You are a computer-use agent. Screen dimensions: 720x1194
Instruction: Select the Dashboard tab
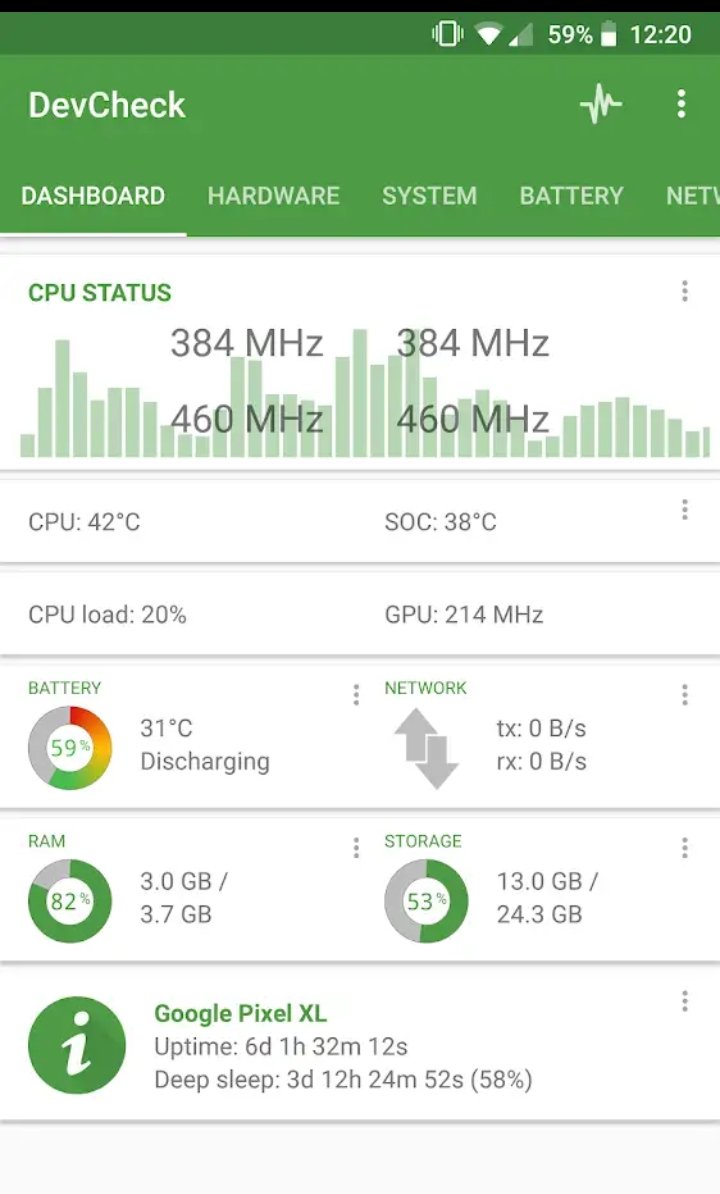93,196
